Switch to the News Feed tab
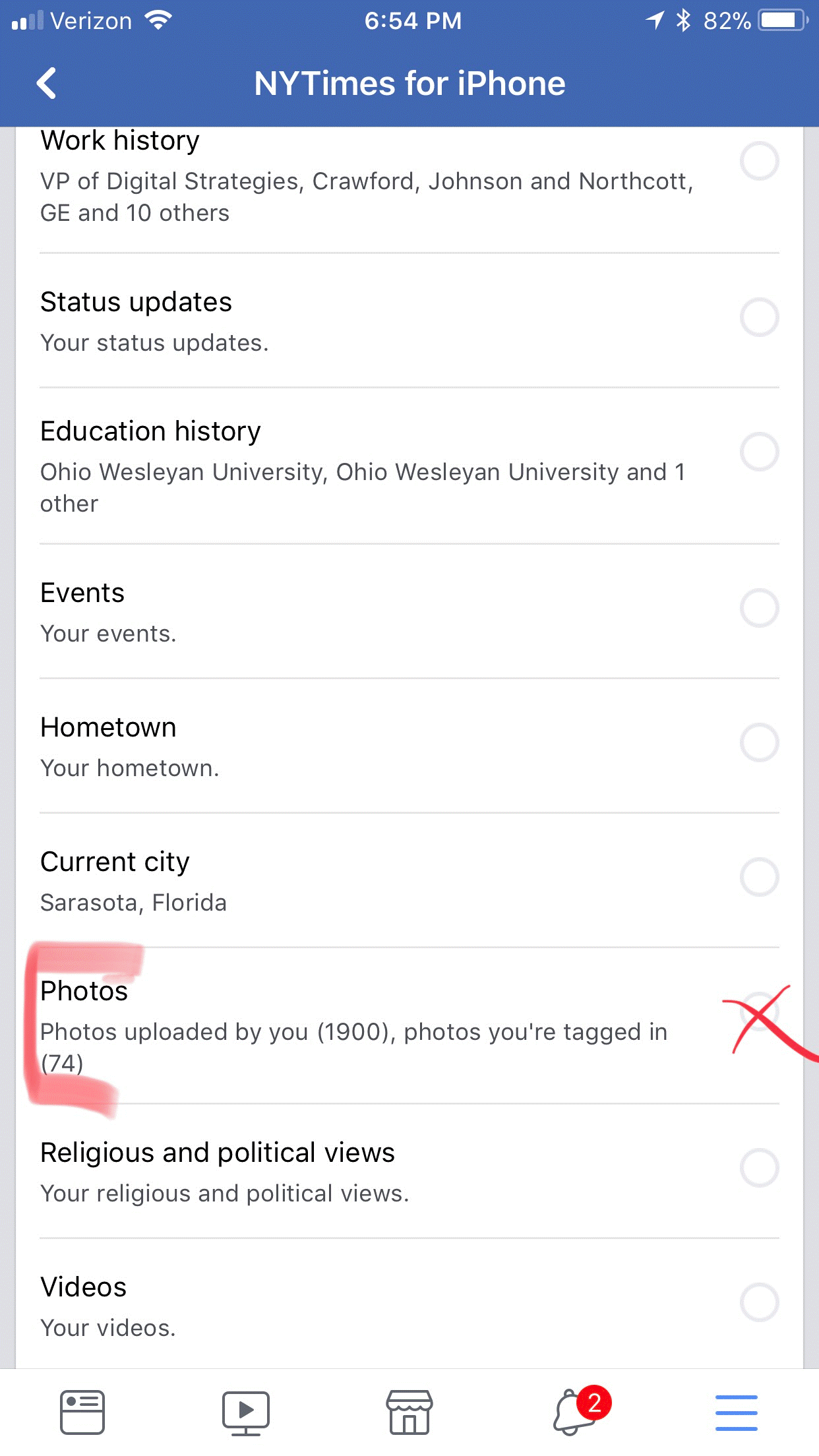819x1456 pixels. tap(82, 1412)
